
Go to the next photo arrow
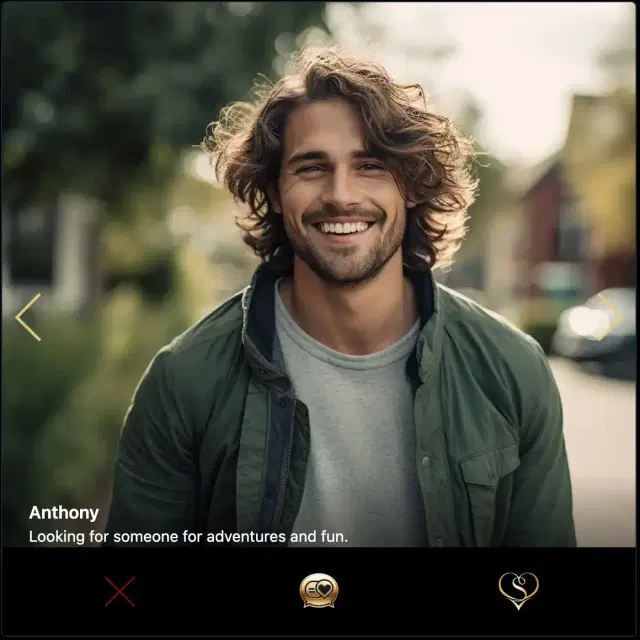pyautogui.click(x=611, y=316)
